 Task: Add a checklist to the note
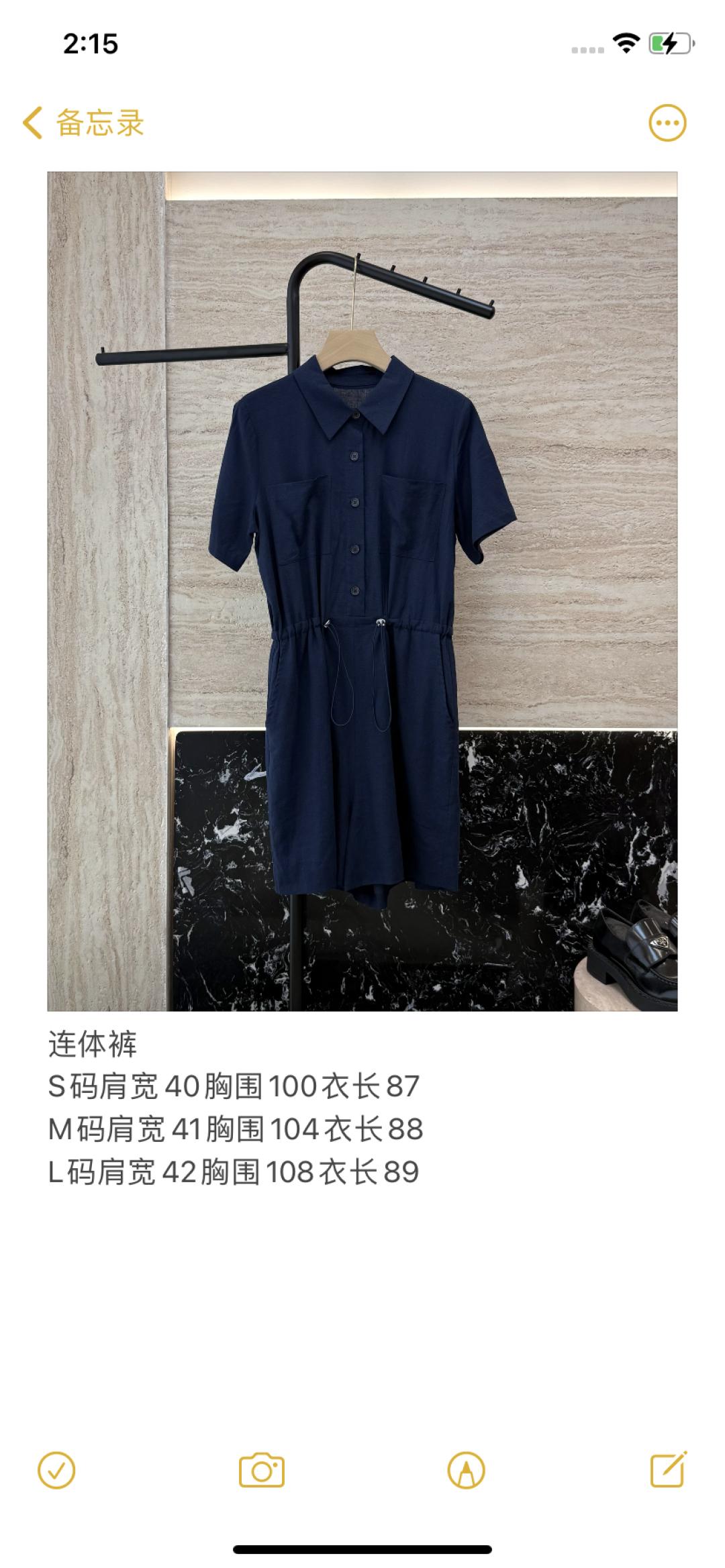tap(57, 1471)
